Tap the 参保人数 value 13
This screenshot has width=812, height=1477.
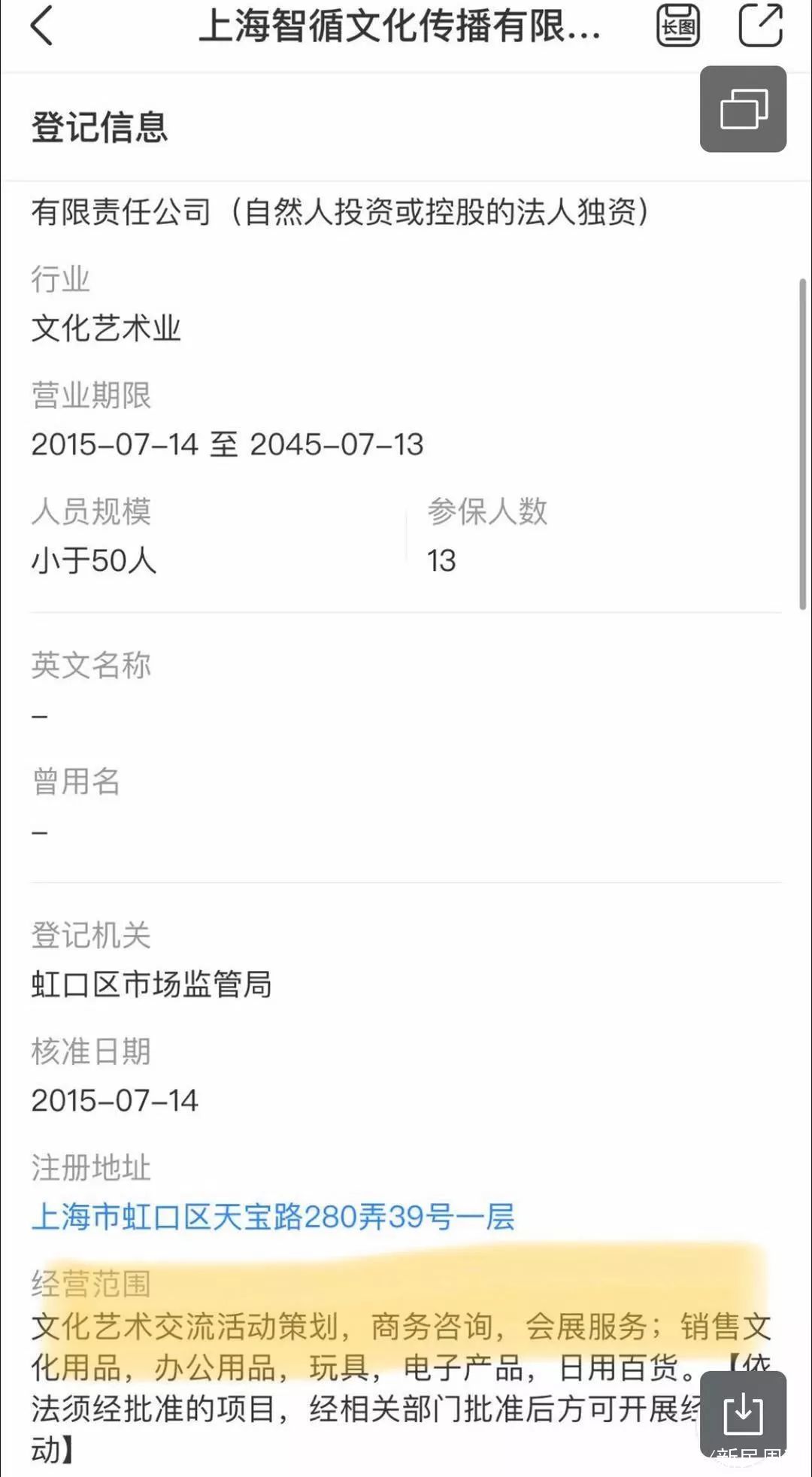click(x=441, y=561)
